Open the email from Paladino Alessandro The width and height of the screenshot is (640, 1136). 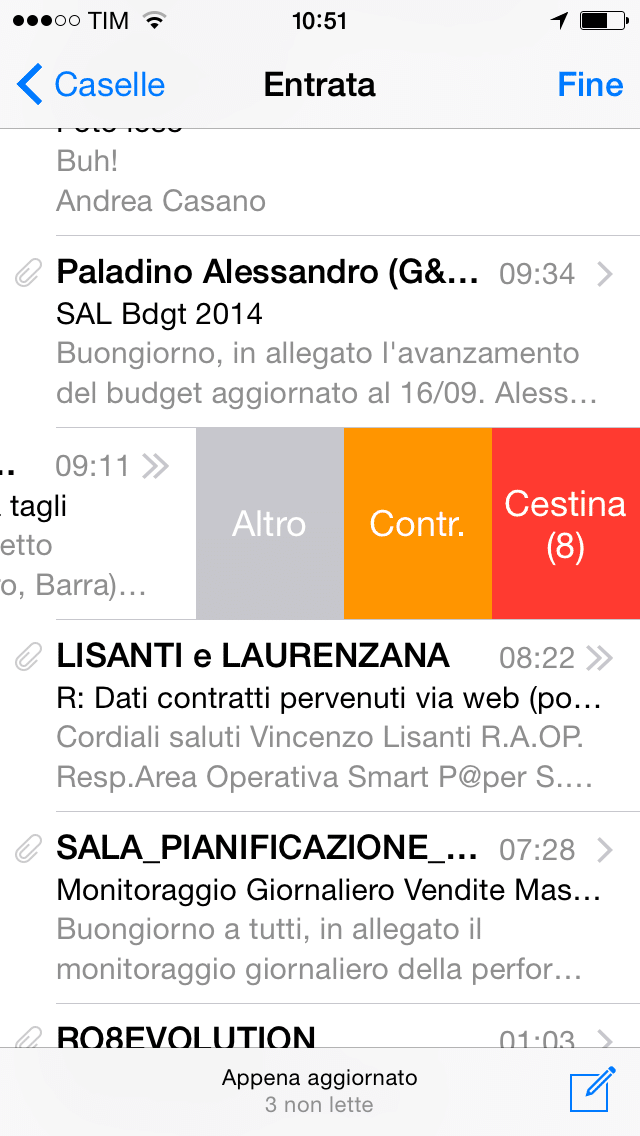320,332
